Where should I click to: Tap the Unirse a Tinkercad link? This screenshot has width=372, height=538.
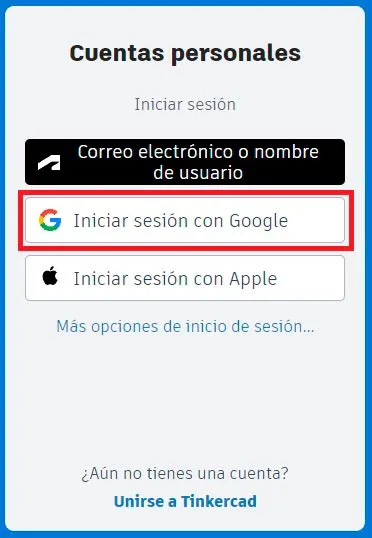(185, 501)
